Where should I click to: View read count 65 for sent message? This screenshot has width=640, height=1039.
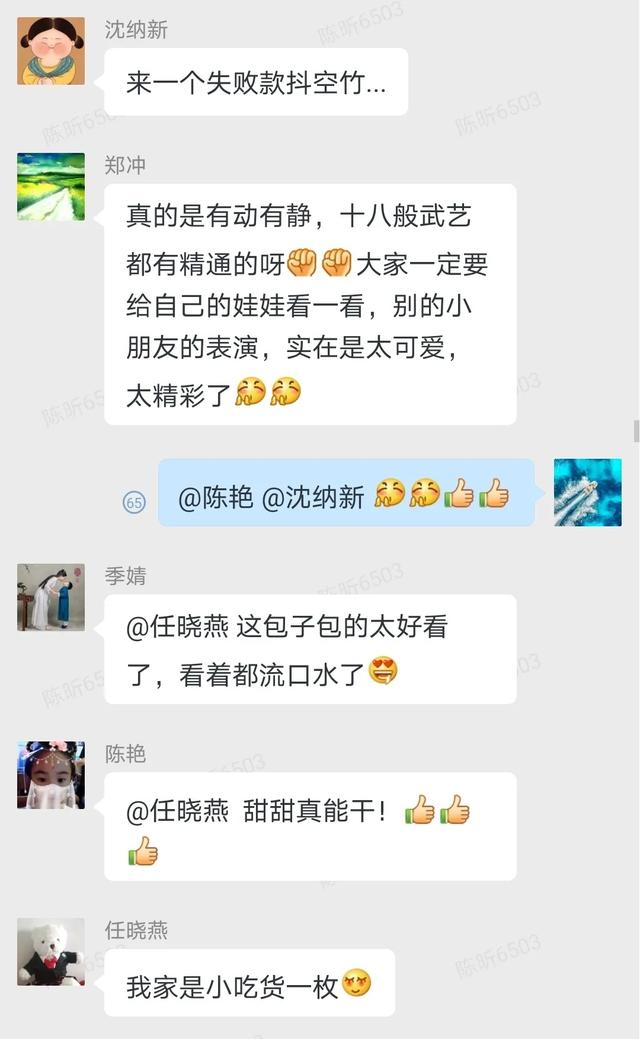pyautogui.click(x=134, y=502)
